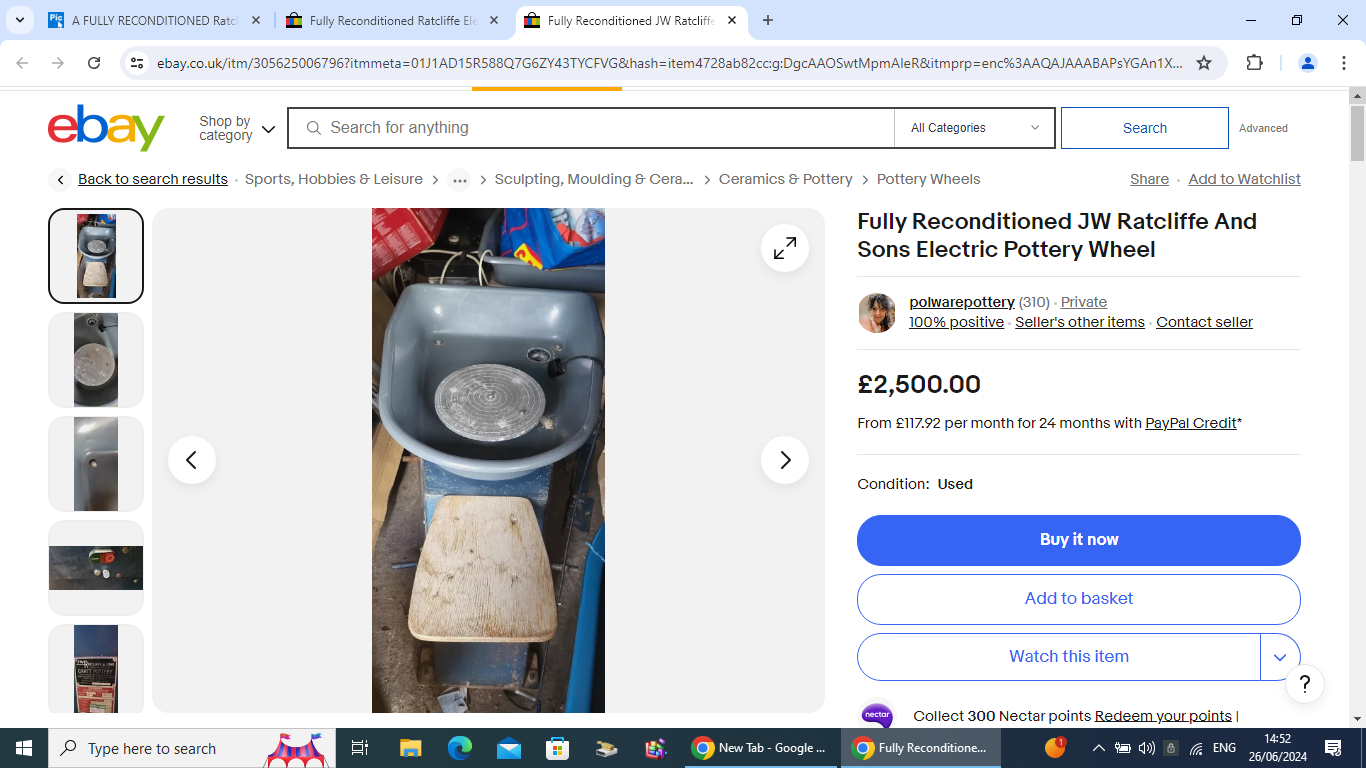
Task: Expand Shop by category menu
Action: pyautogui.click(x=236, y=129)
